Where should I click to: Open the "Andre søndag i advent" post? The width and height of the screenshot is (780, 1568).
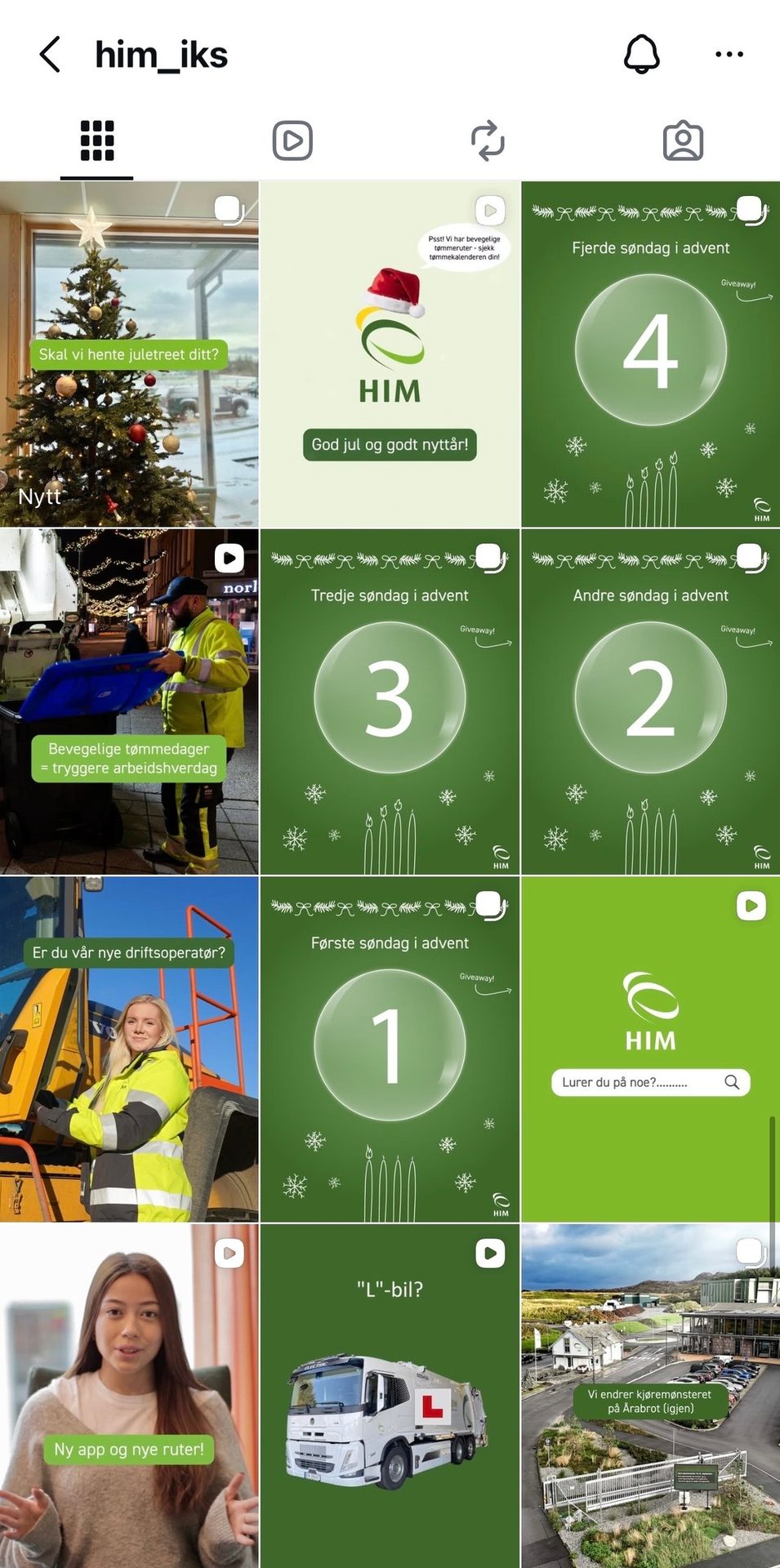click(x=650, y=702)
